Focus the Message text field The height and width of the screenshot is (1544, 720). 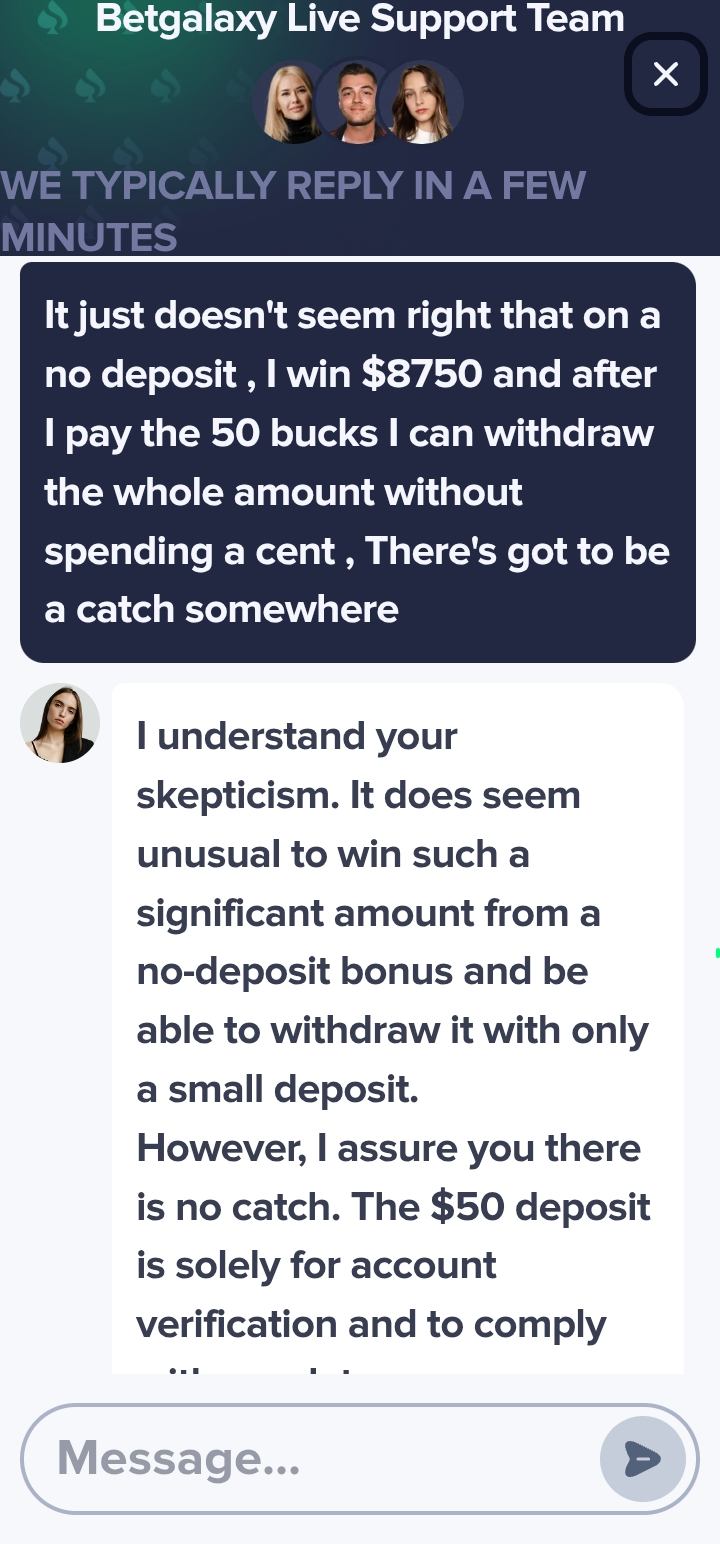coord(310,1458)
